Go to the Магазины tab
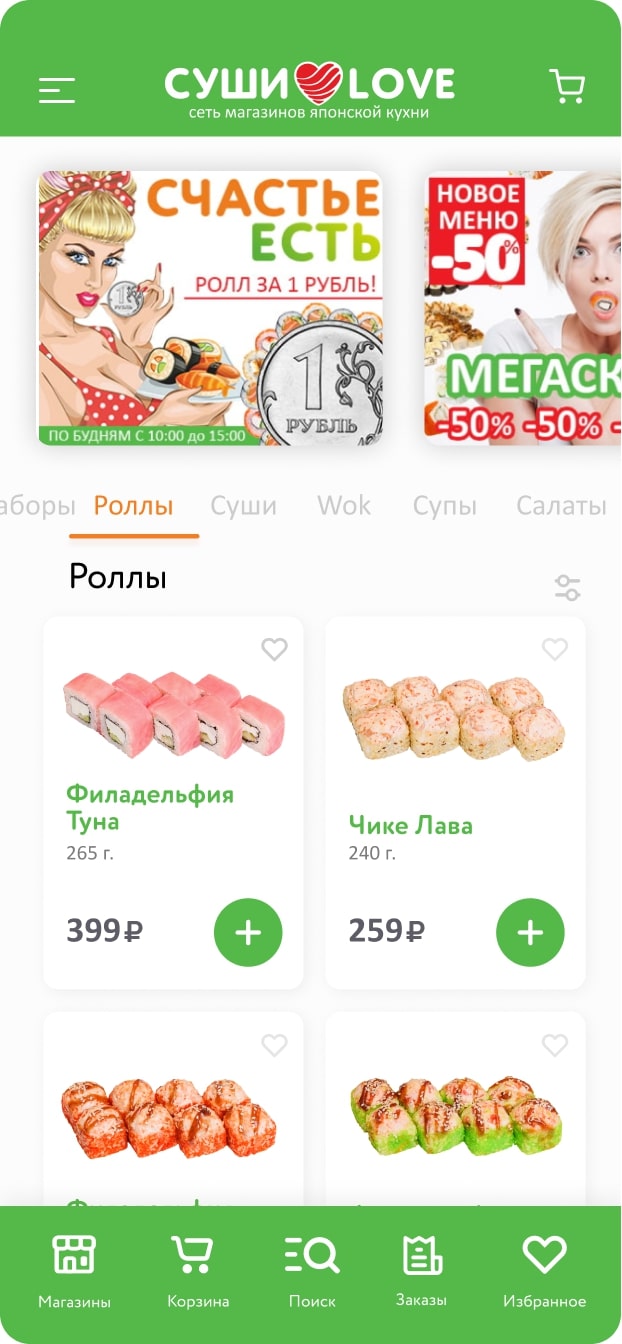This screenshot has height=1344, width=622. (74, 1271)
